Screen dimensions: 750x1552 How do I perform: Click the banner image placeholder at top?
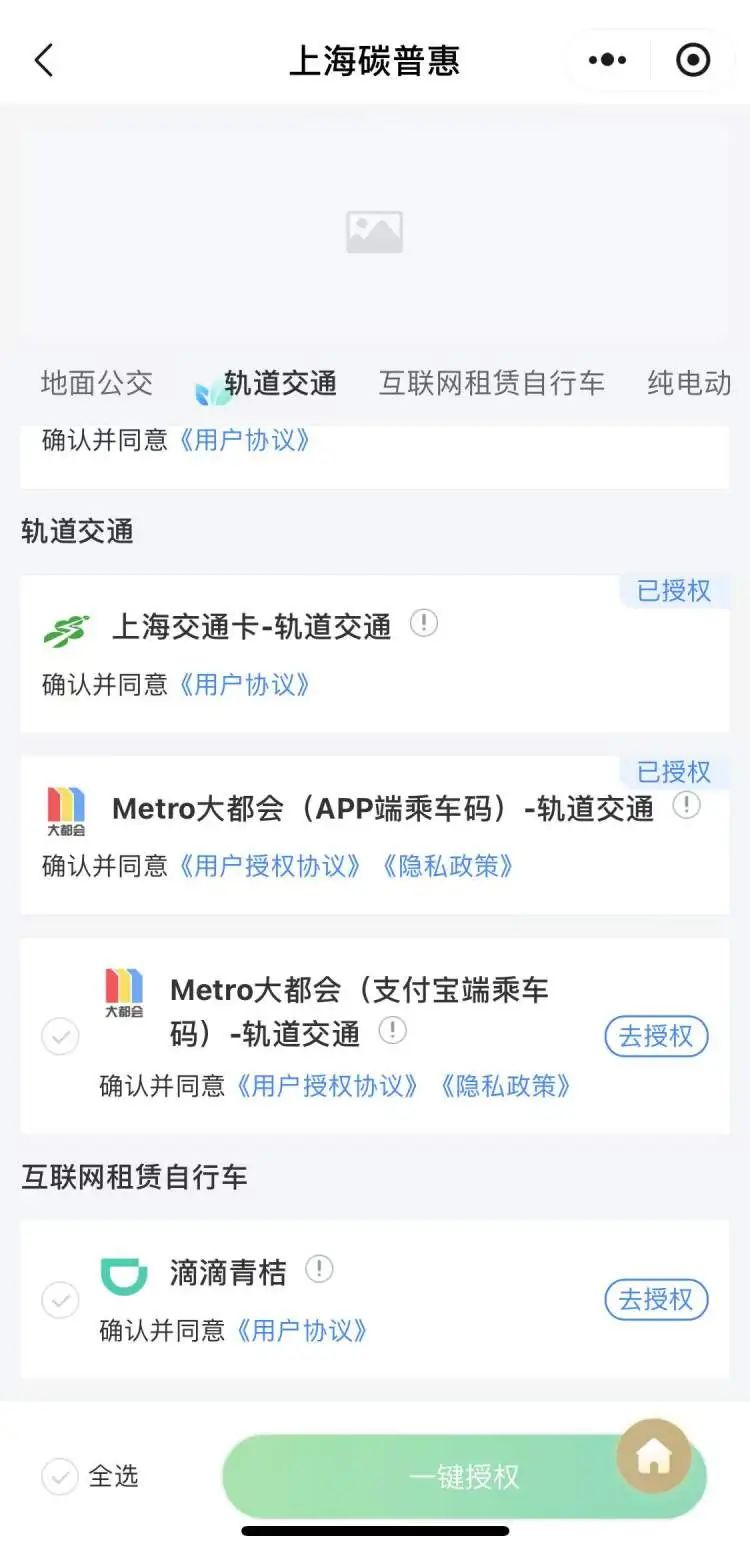tap(375, 232)
